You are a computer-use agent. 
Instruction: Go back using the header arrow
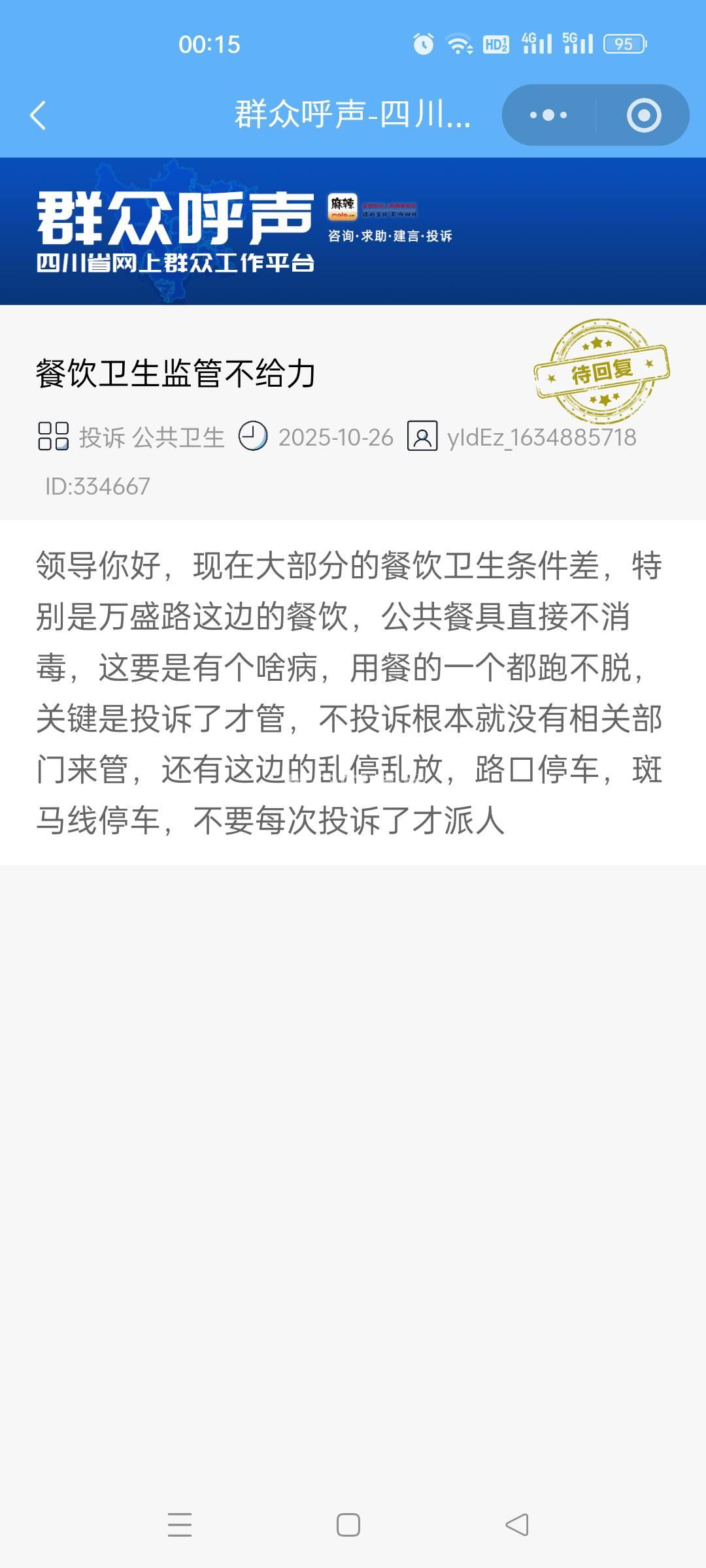pos(38,116)
